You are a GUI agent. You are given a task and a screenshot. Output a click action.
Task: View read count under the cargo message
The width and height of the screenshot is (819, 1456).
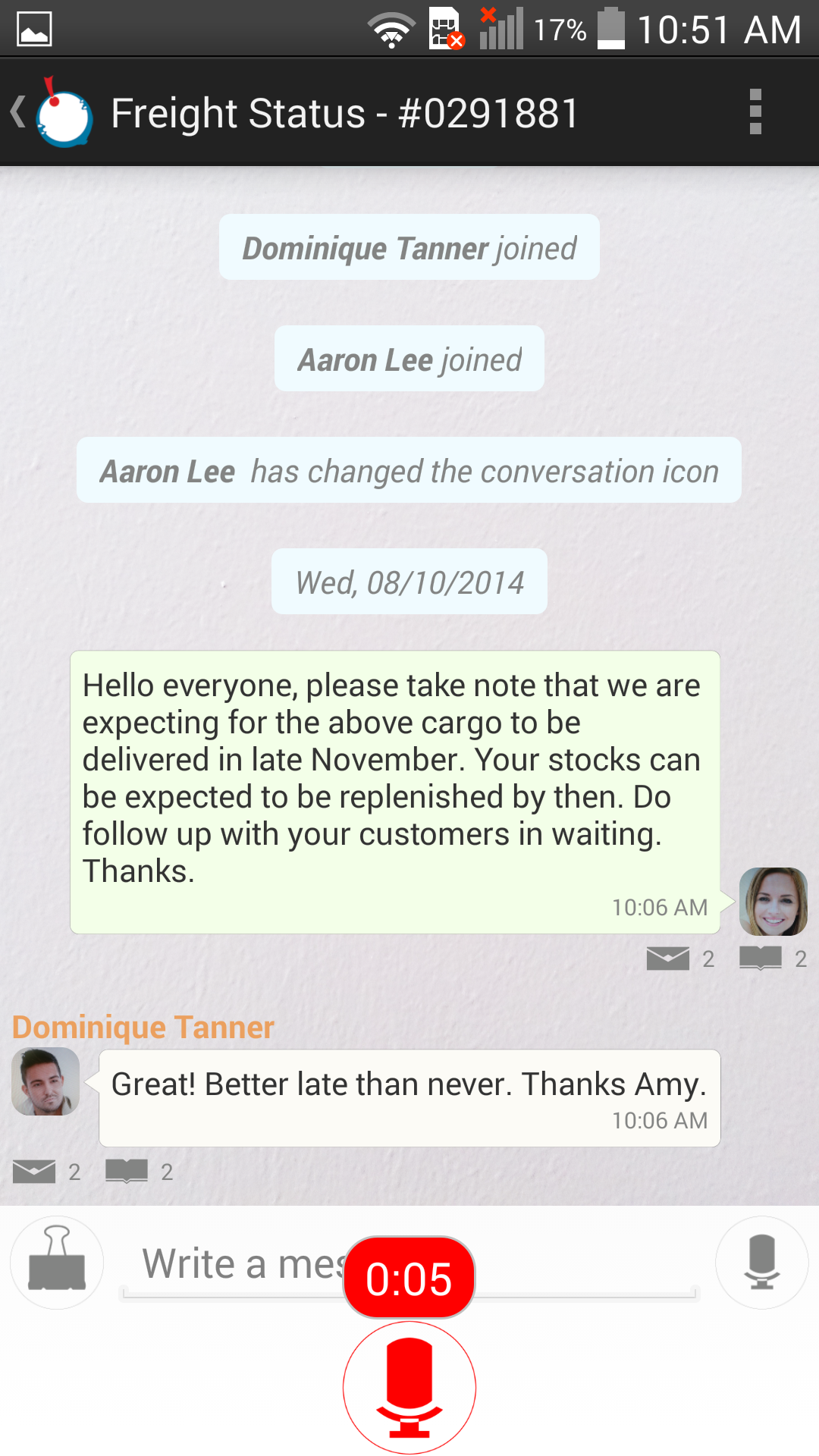[x=773, y=959]
